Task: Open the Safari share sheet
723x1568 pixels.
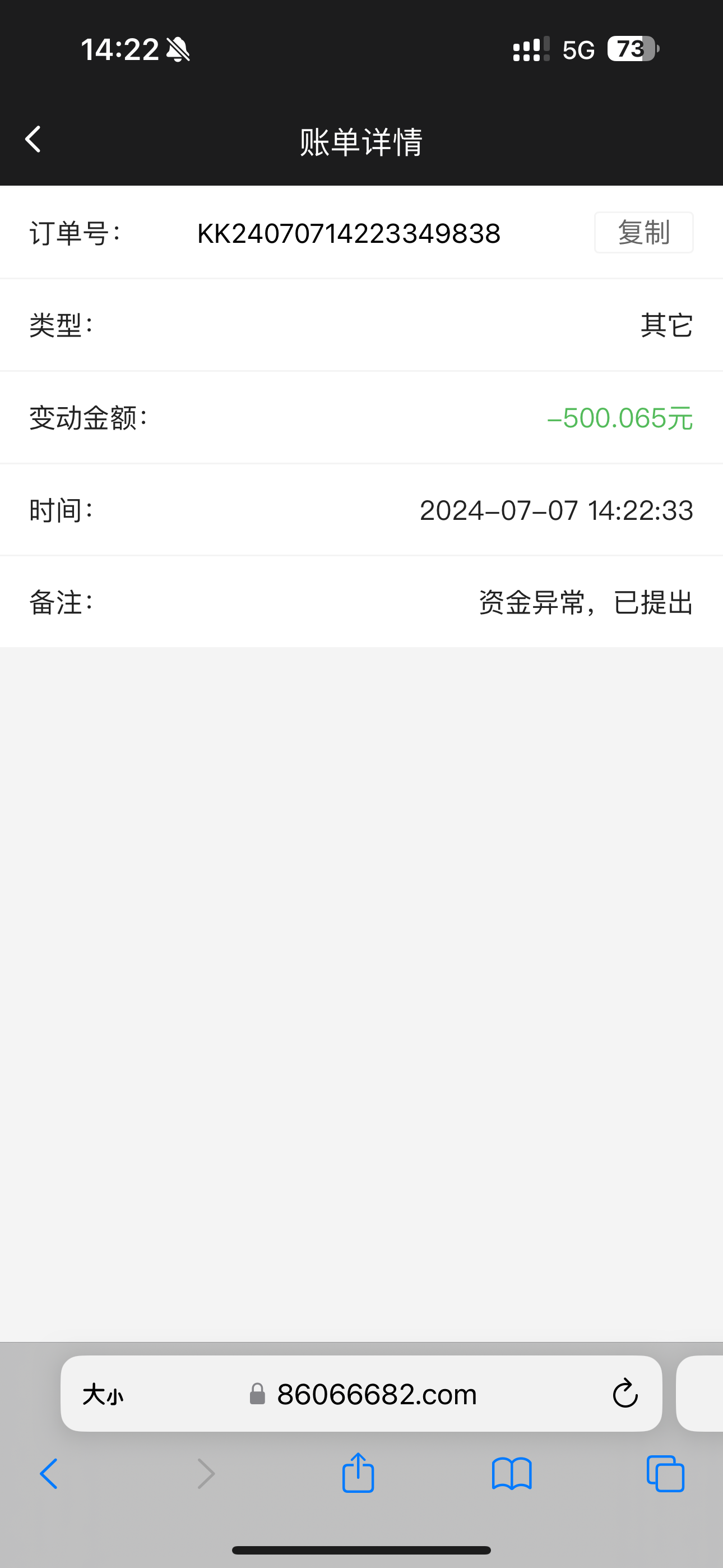Action: tap(358, 1473)
